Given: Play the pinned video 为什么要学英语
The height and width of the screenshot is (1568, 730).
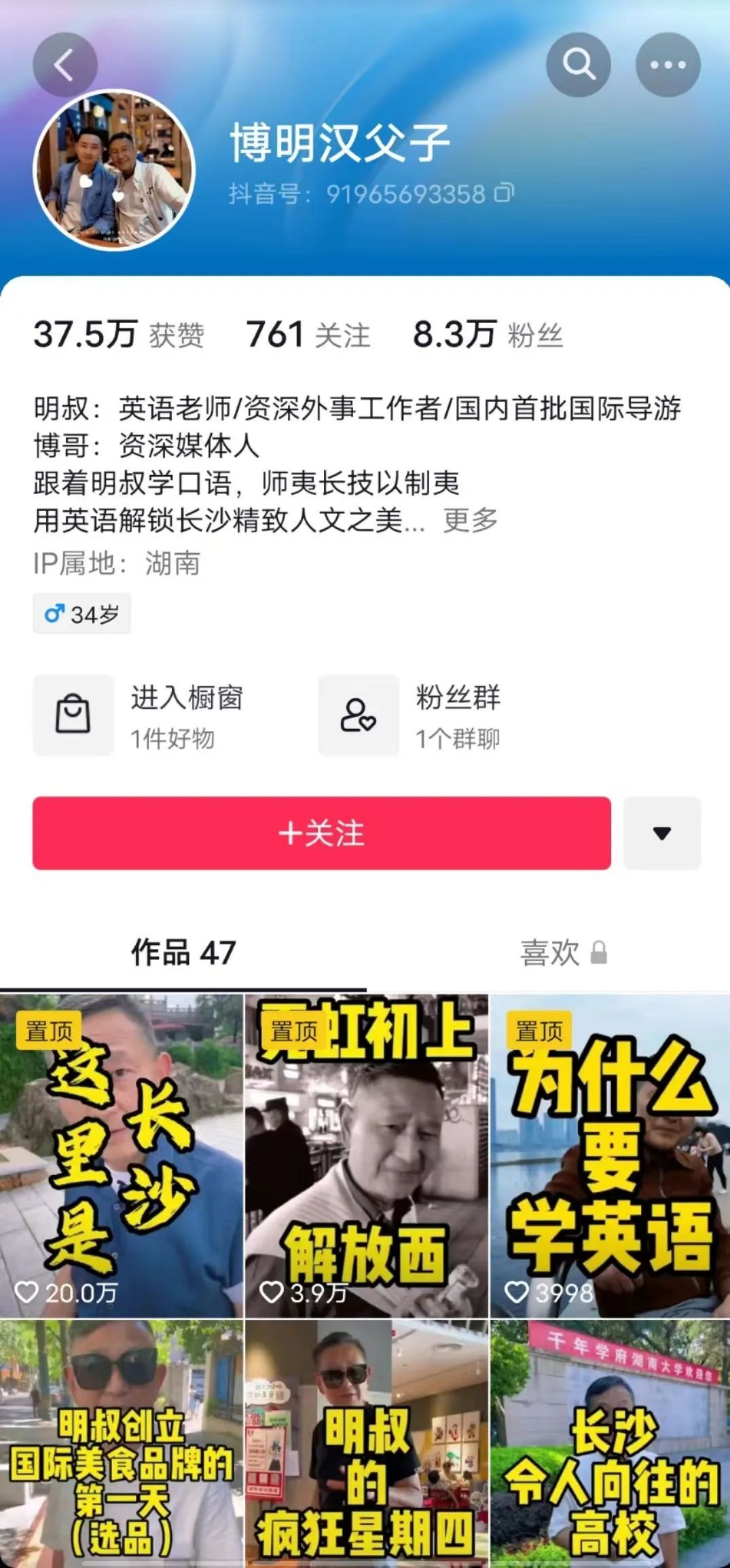Looking at the screenshot, I should [x=610, y=1155].
